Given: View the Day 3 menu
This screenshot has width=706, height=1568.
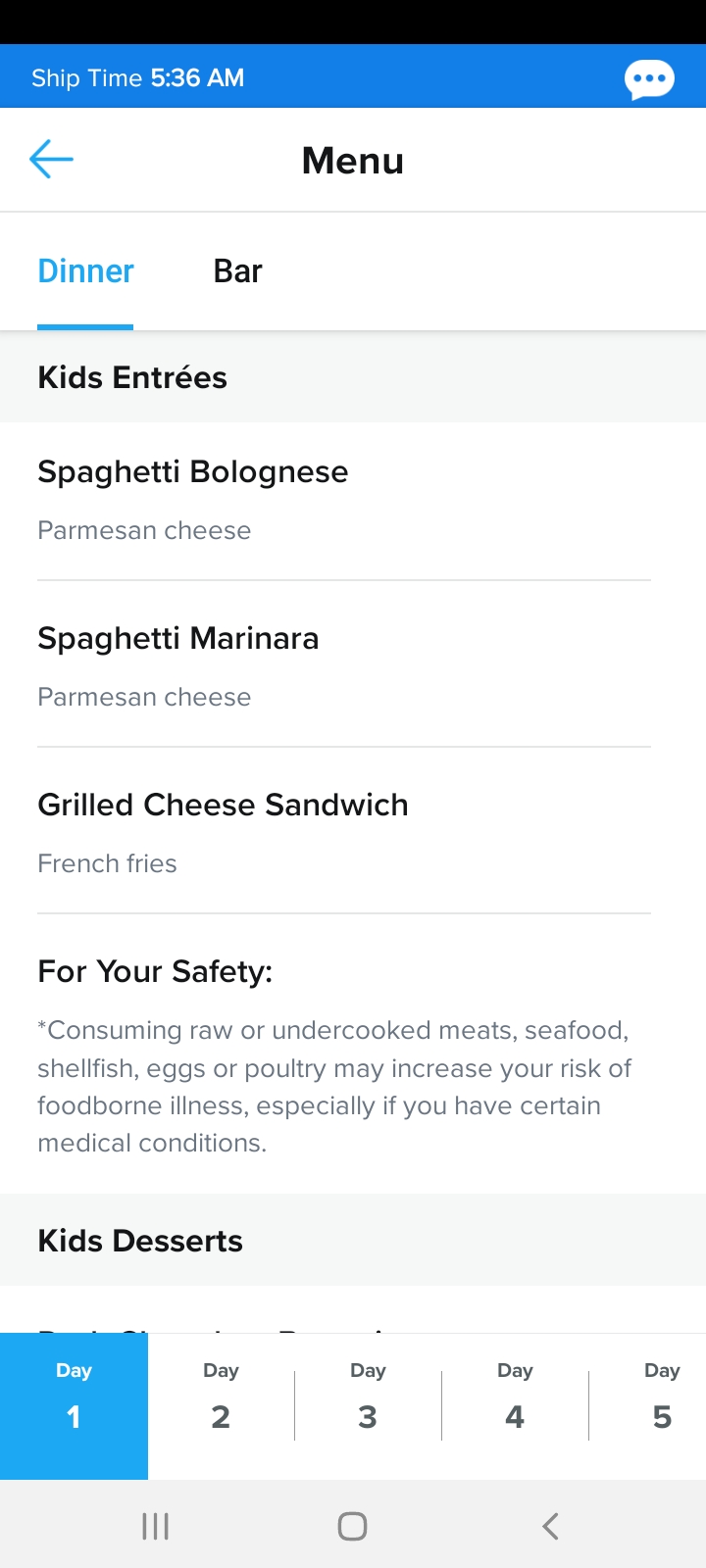Looking at the screenshot, I should (x=368, y=1406).
